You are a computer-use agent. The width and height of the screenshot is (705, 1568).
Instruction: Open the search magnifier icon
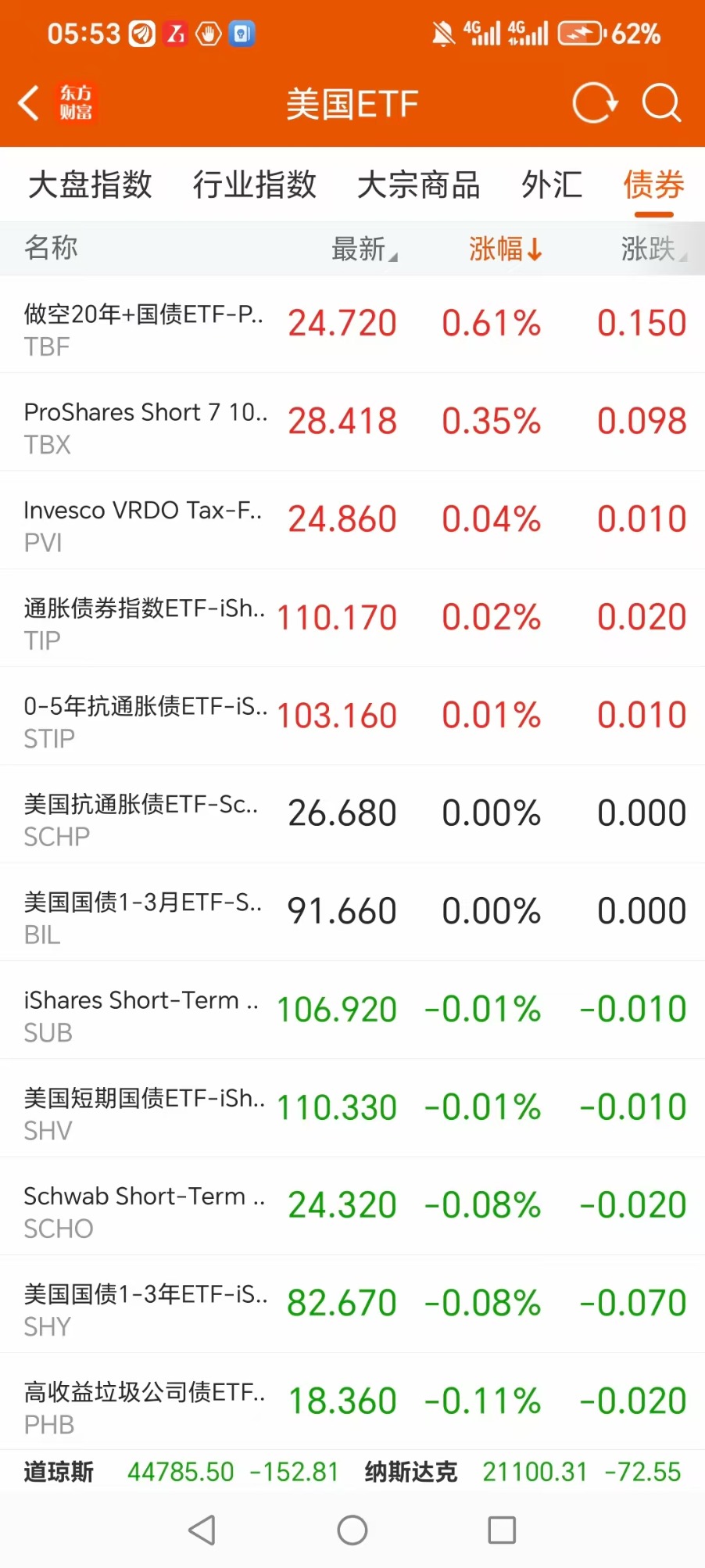click(x=661, y=103)
